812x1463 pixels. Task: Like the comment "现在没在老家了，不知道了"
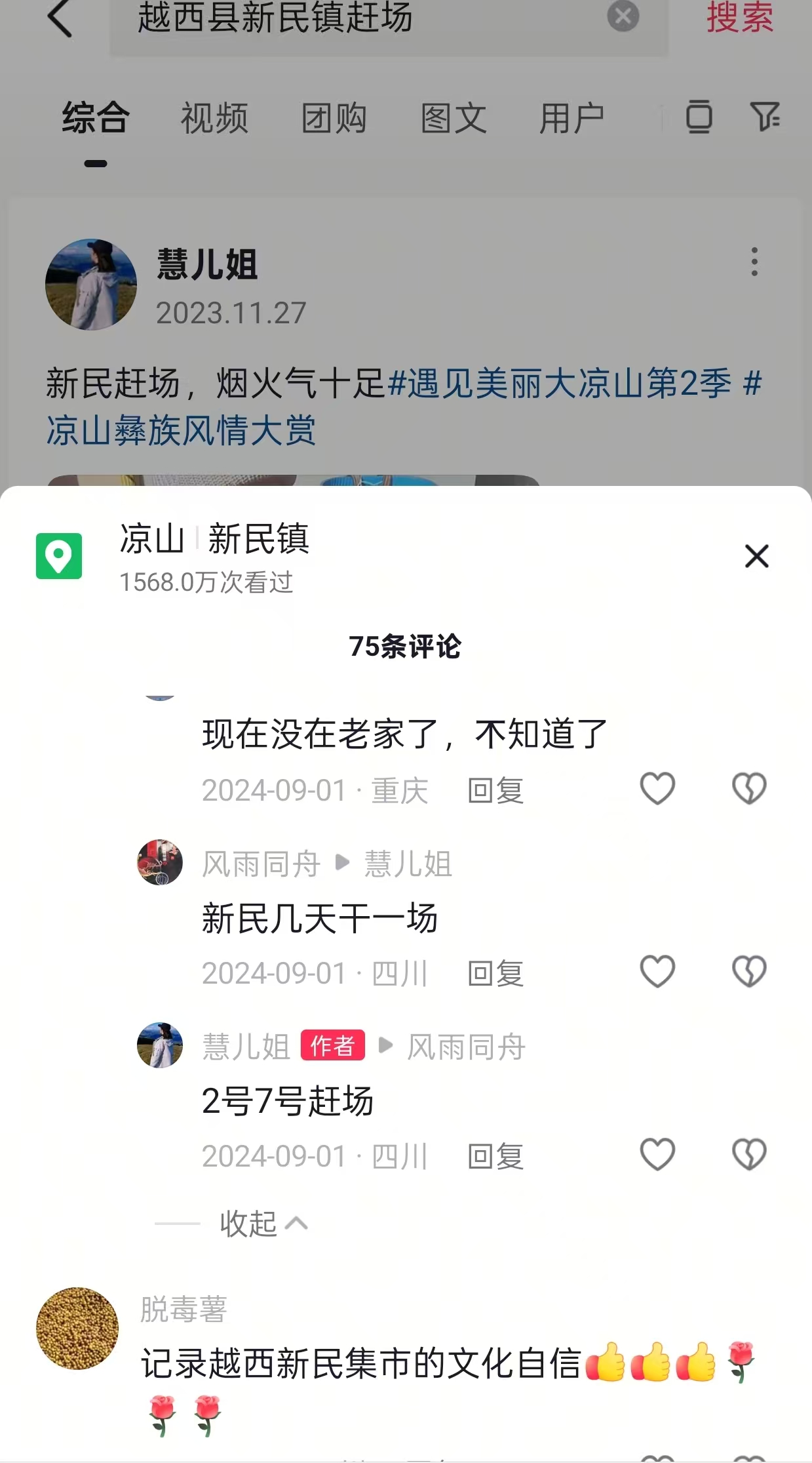point(657,789)
